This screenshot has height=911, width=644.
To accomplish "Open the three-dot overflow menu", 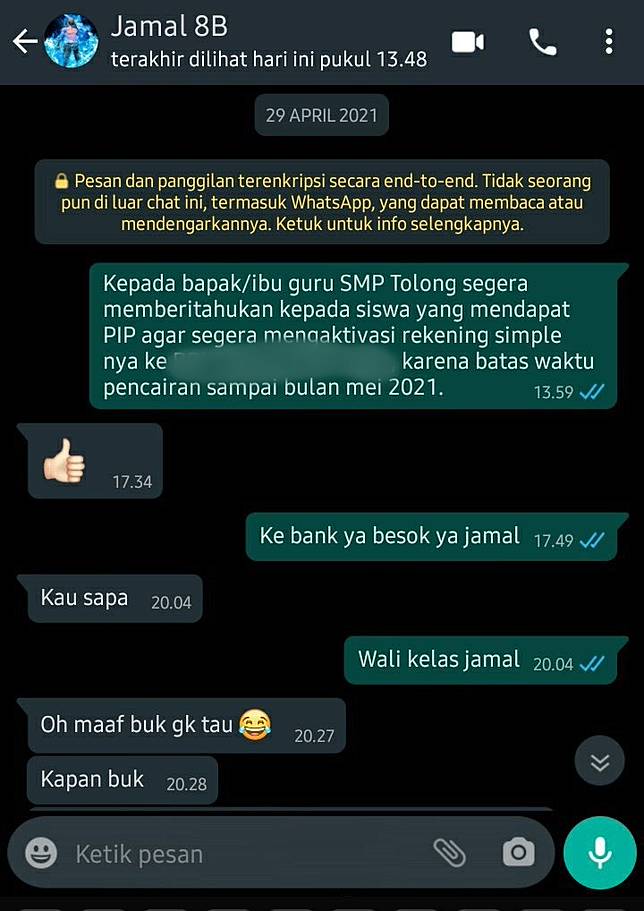I will [608, 42].
